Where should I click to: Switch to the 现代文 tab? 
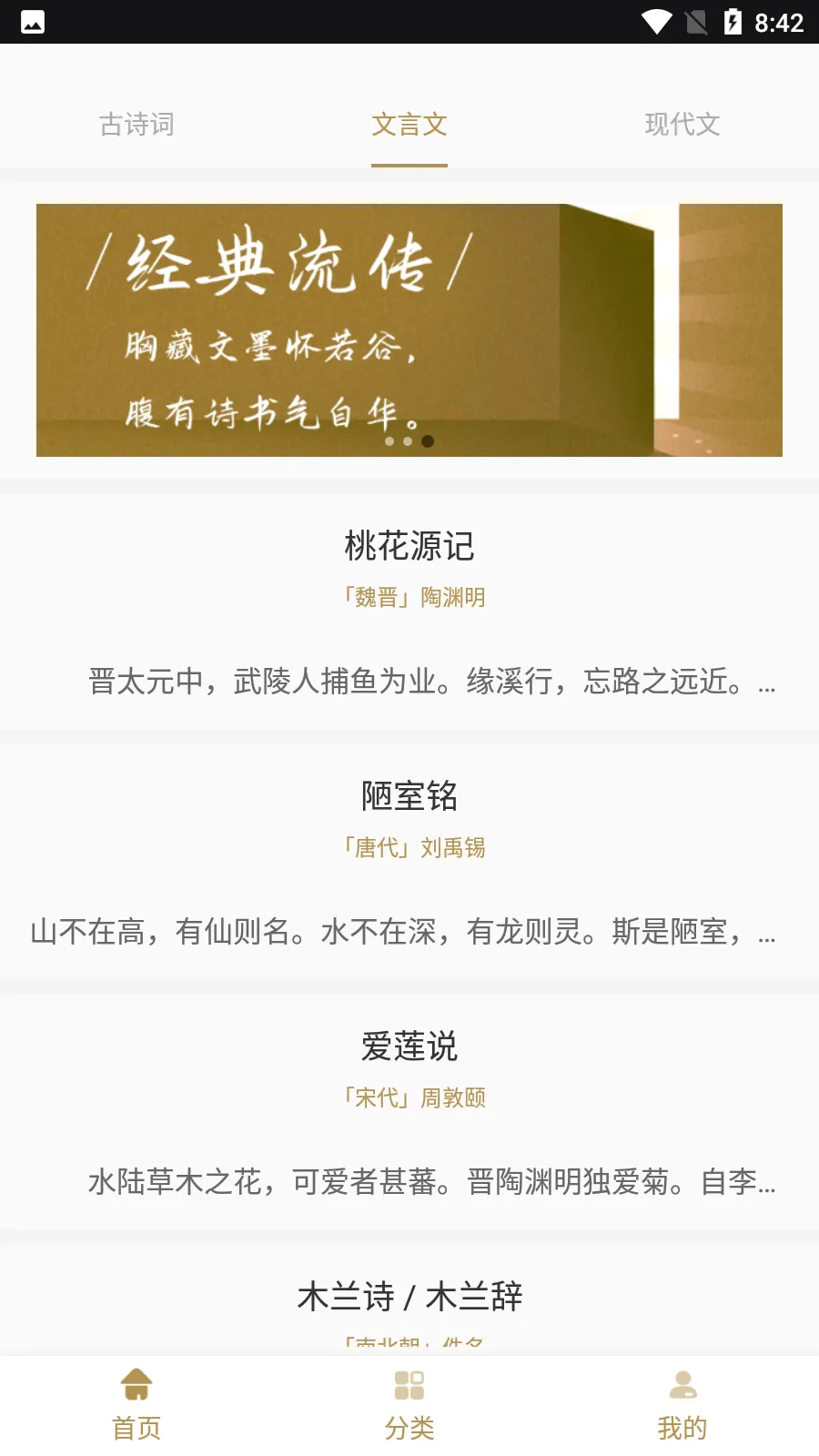[682, 125]
